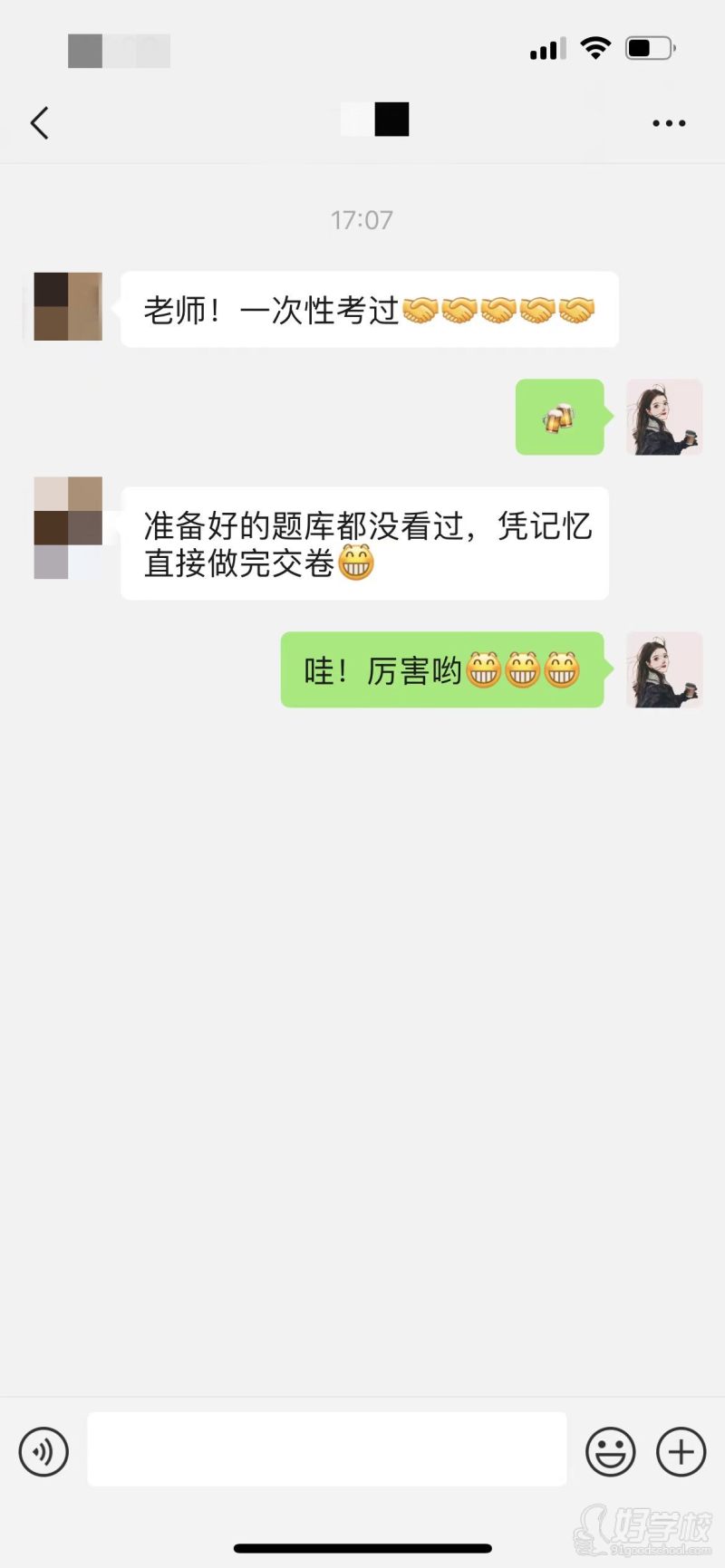Open the contact's profile avatar
The width and height of the screenshot is (725, 1568).
[68, 307]
